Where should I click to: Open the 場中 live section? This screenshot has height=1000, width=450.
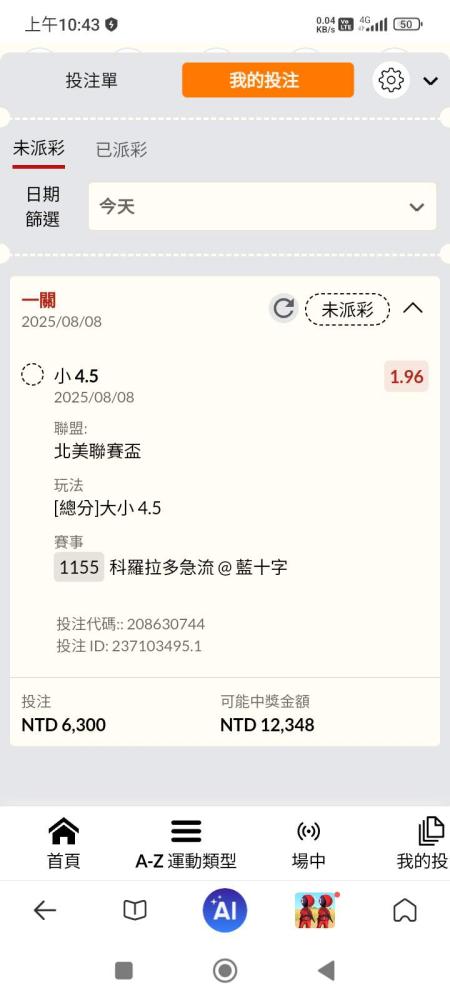[x=308, y=844]
